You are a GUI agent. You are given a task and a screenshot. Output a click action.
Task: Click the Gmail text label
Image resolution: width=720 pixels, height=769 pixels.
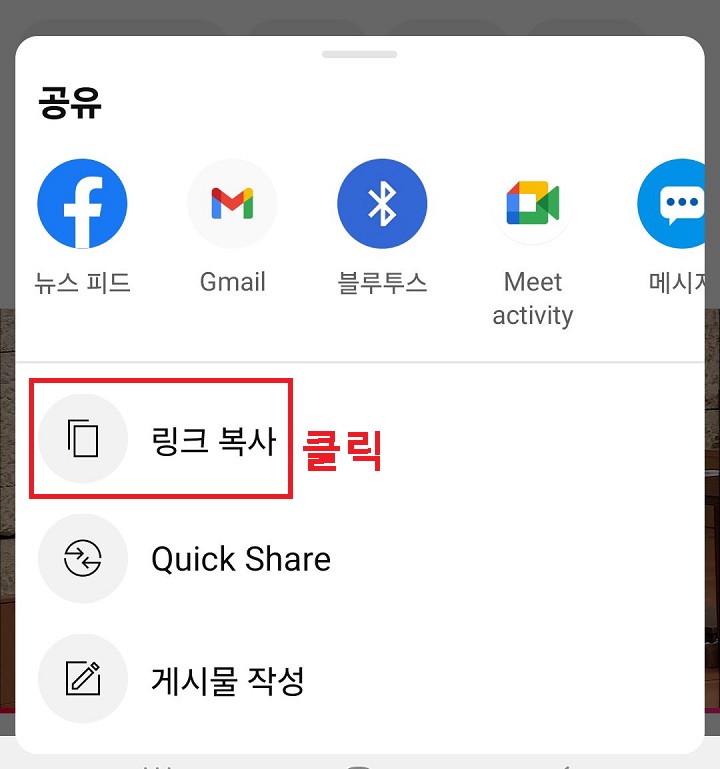click(x=232, y=282)
